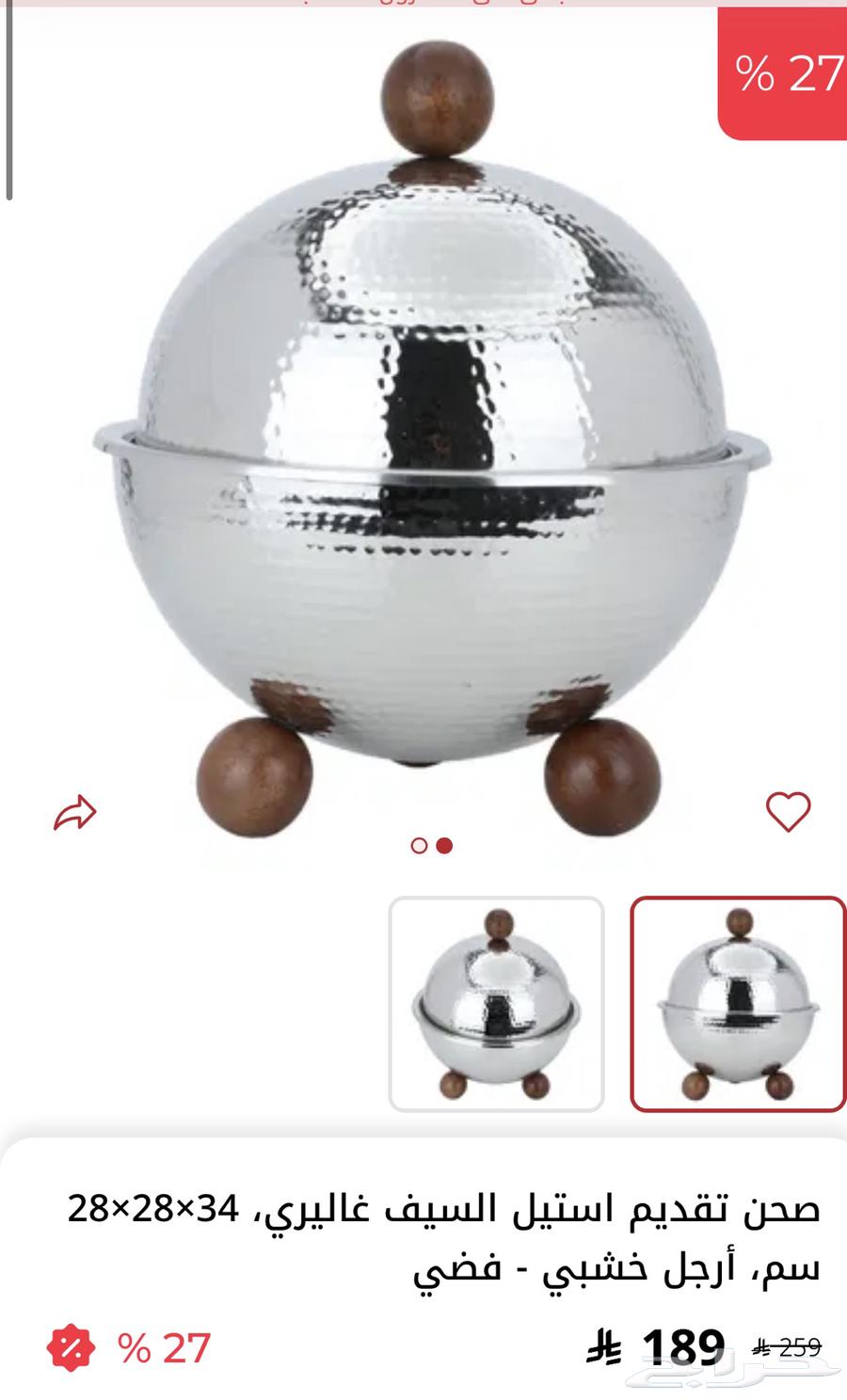Jump to the first image via pagination dot
Screen dimensions: 847x1400
pyautogui.click(x=420, y=846)
